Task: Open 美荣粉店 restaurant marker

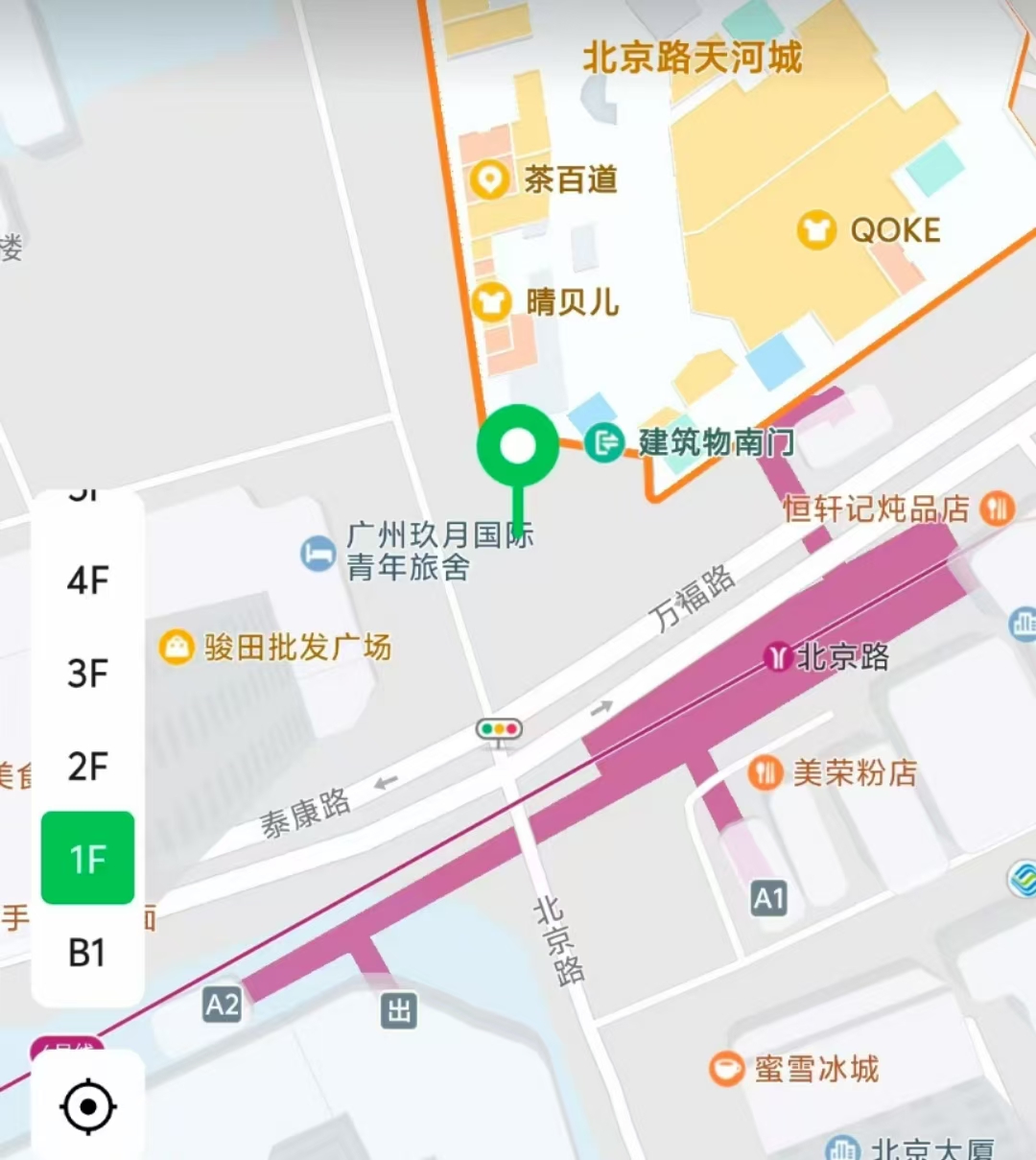Action: pyautogui.click(x=765, y=772)
